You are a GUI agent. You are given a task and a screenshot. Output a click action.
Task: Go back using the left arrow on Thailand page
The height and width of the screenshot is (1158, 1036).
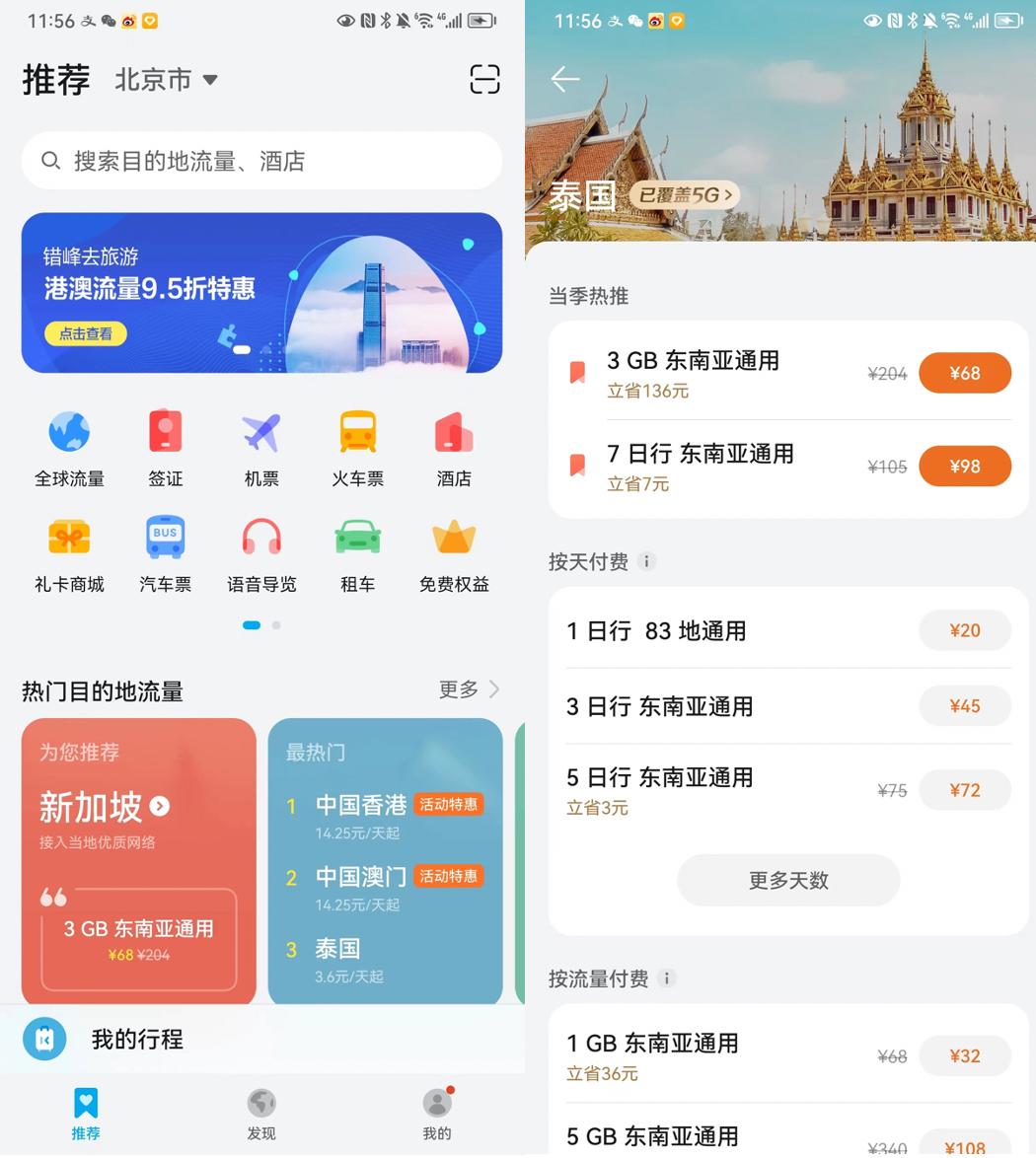(564, 80)
